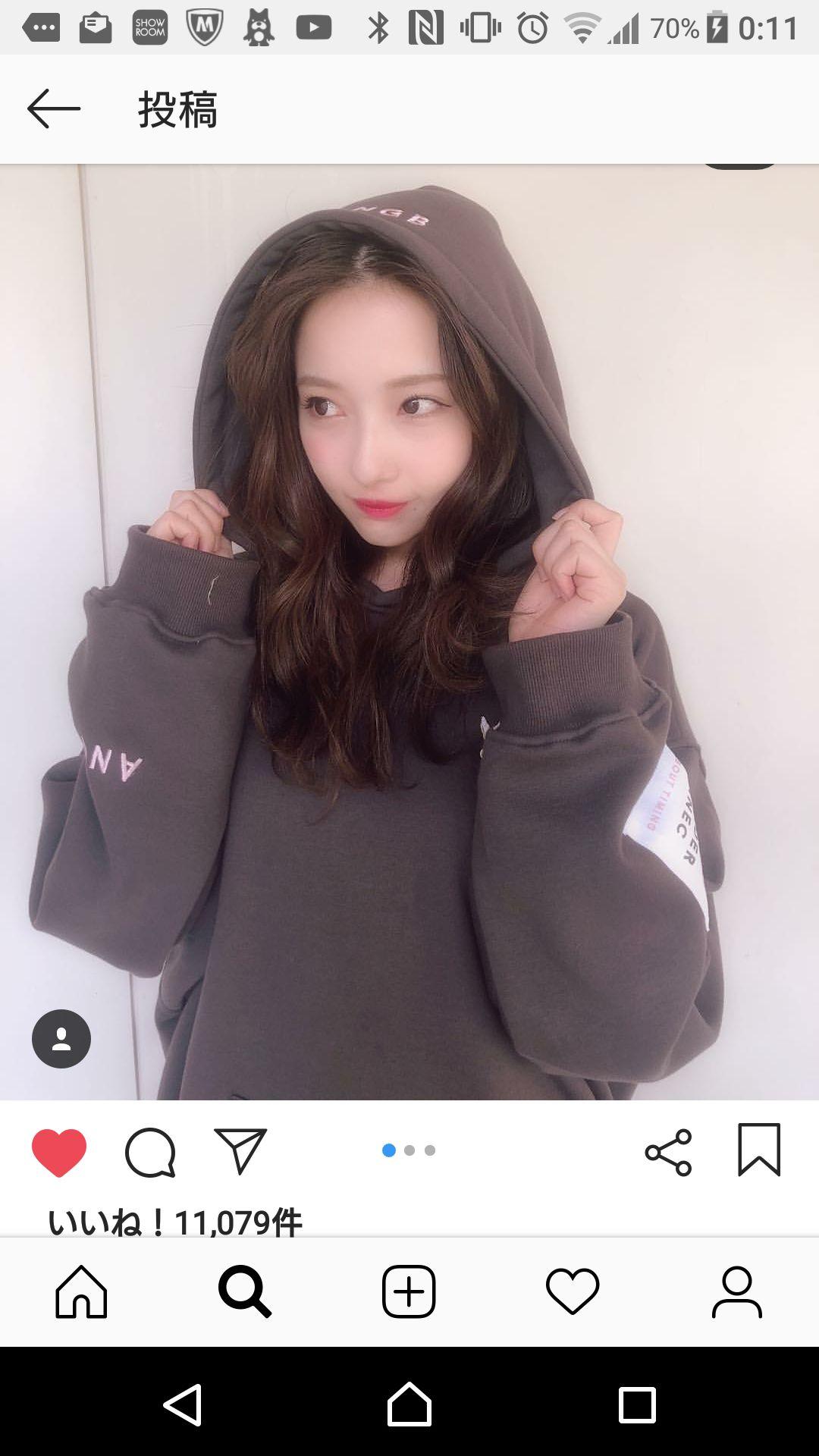View the list of 11,079 likes
This screenshot has width=819, height=1456.
tap(175, 1221)
